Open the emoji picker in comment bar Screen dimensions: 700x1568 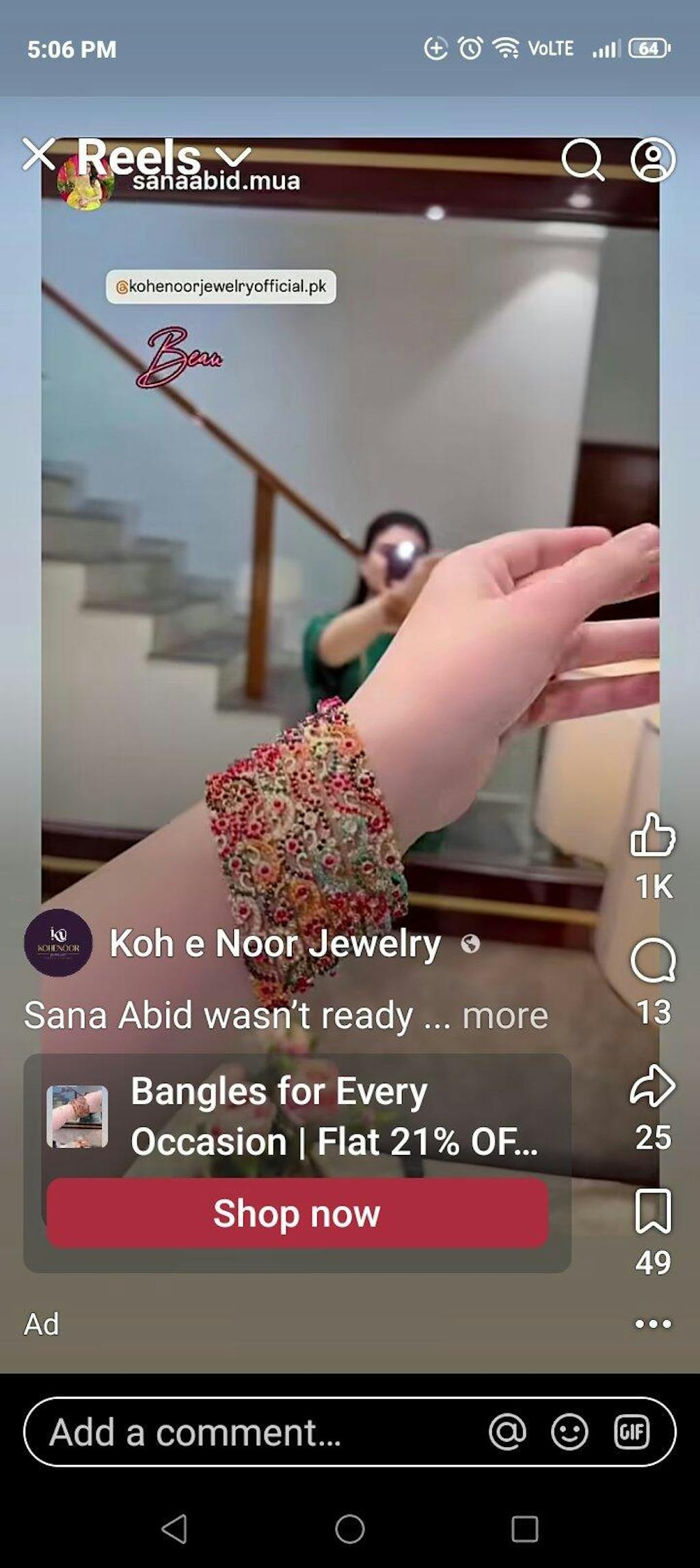[569, 1432]
